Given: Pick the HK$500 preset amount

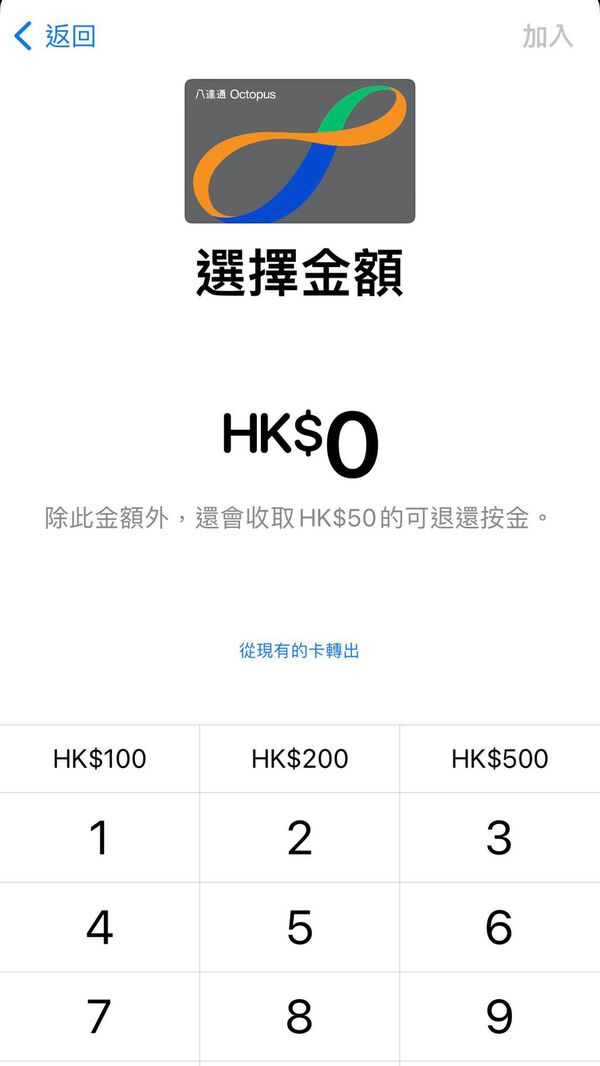Looking at the screenshot, I should 499,758.
